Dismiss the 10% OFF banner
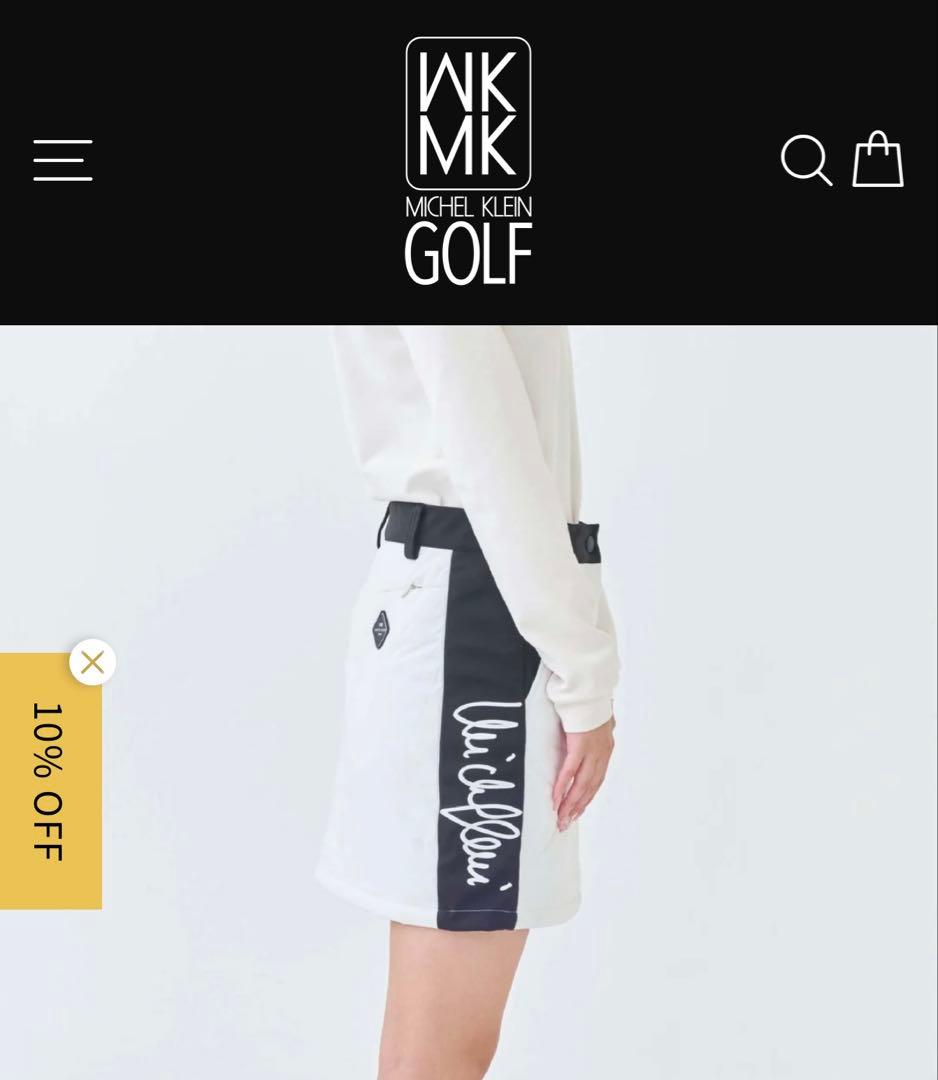 pyautogui.click(x=92, y=663)
